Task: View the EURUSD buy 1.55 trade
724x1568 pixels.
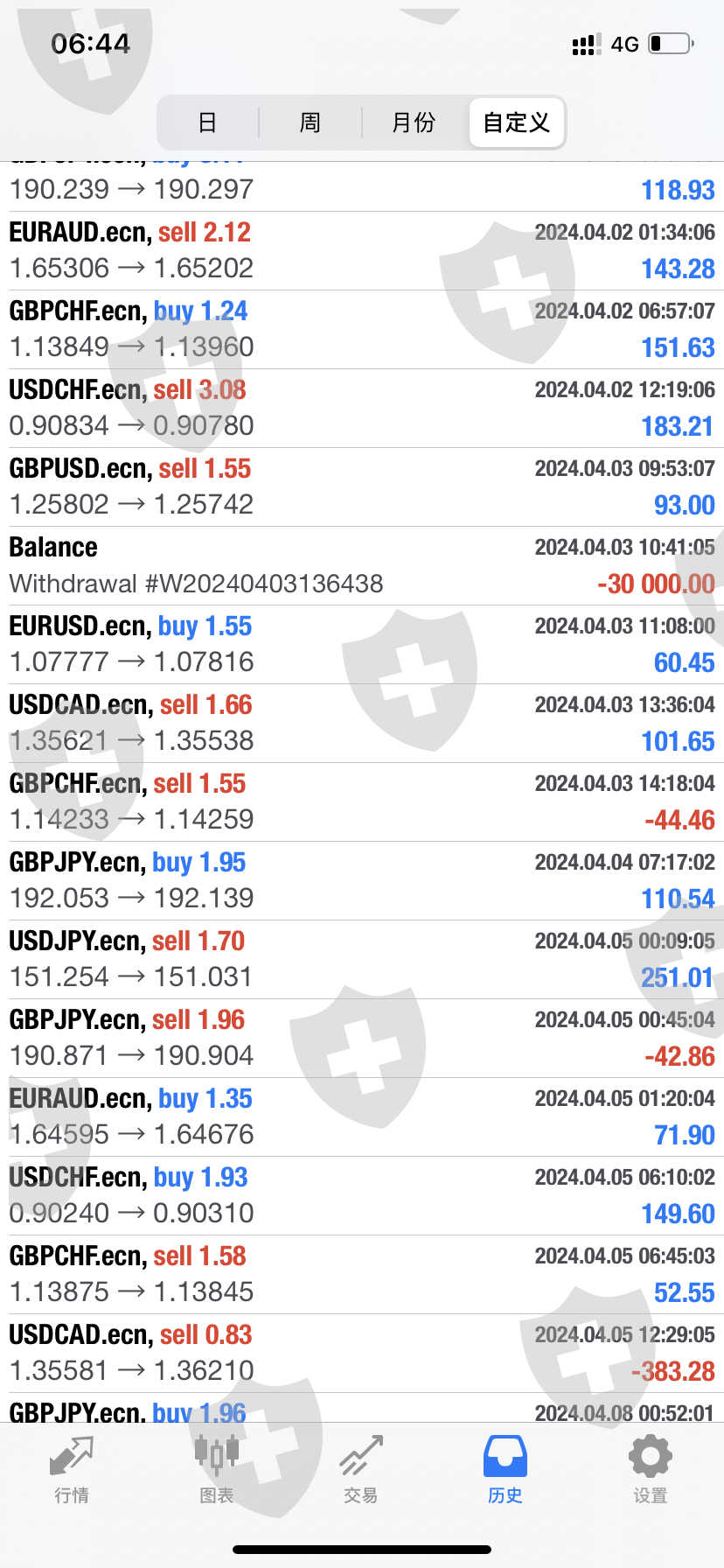Action: (362, 644)
